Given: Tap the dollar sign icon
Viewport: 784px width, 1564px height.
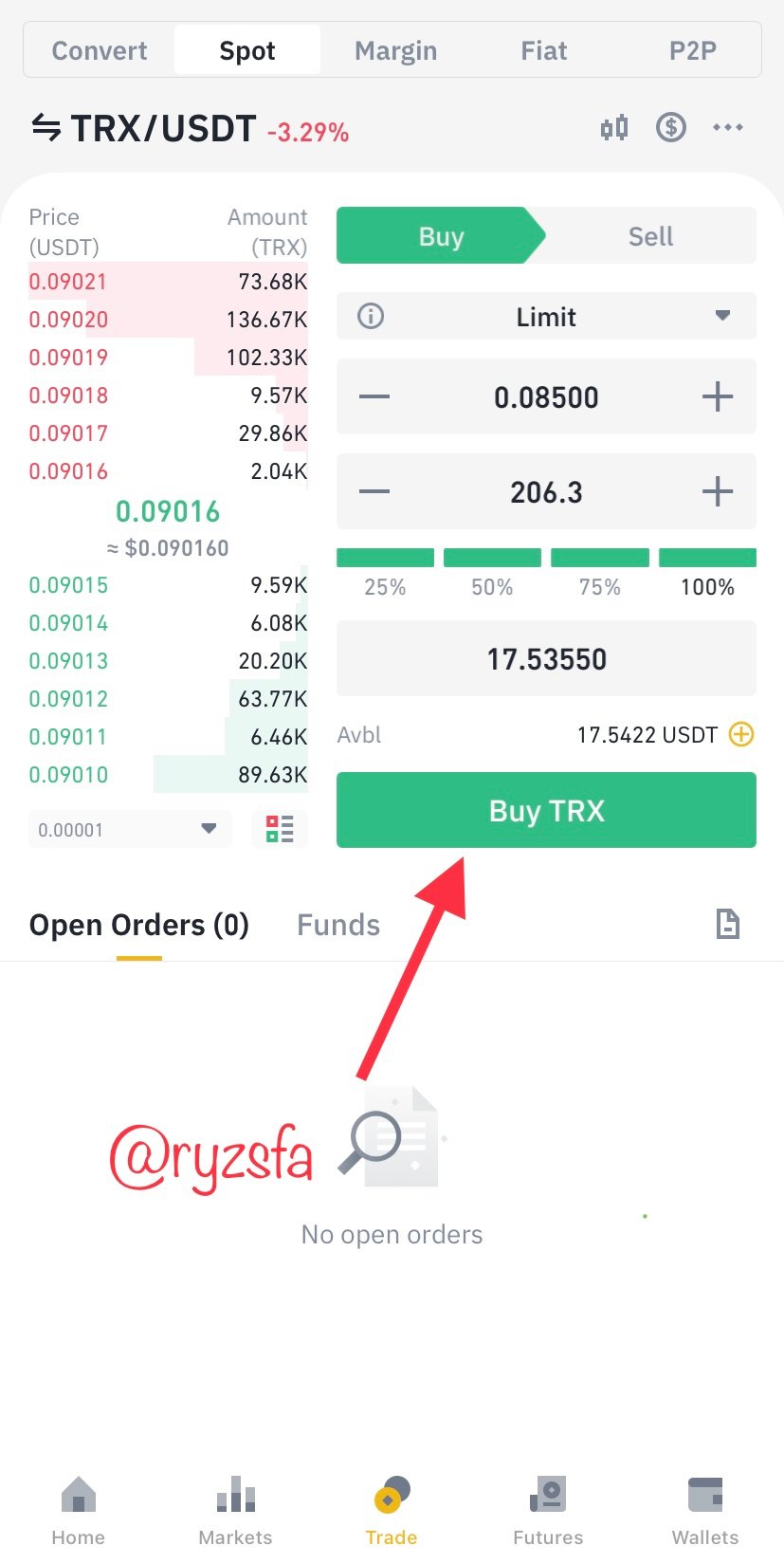Looking at the screenshot, I should 671,127.
